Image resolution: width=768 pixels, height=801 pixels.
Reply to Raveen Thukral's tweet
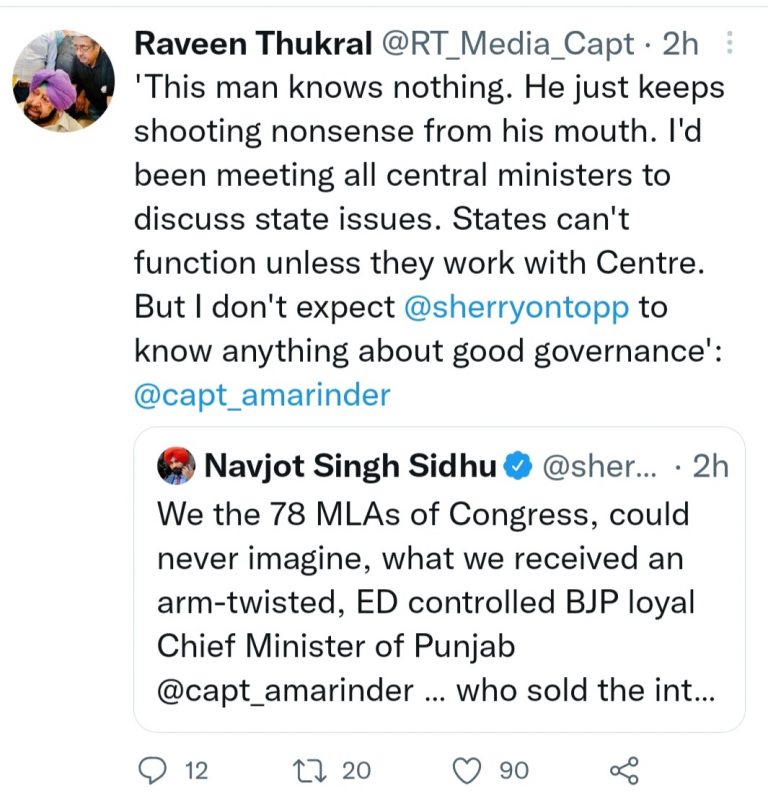point(154,769)
